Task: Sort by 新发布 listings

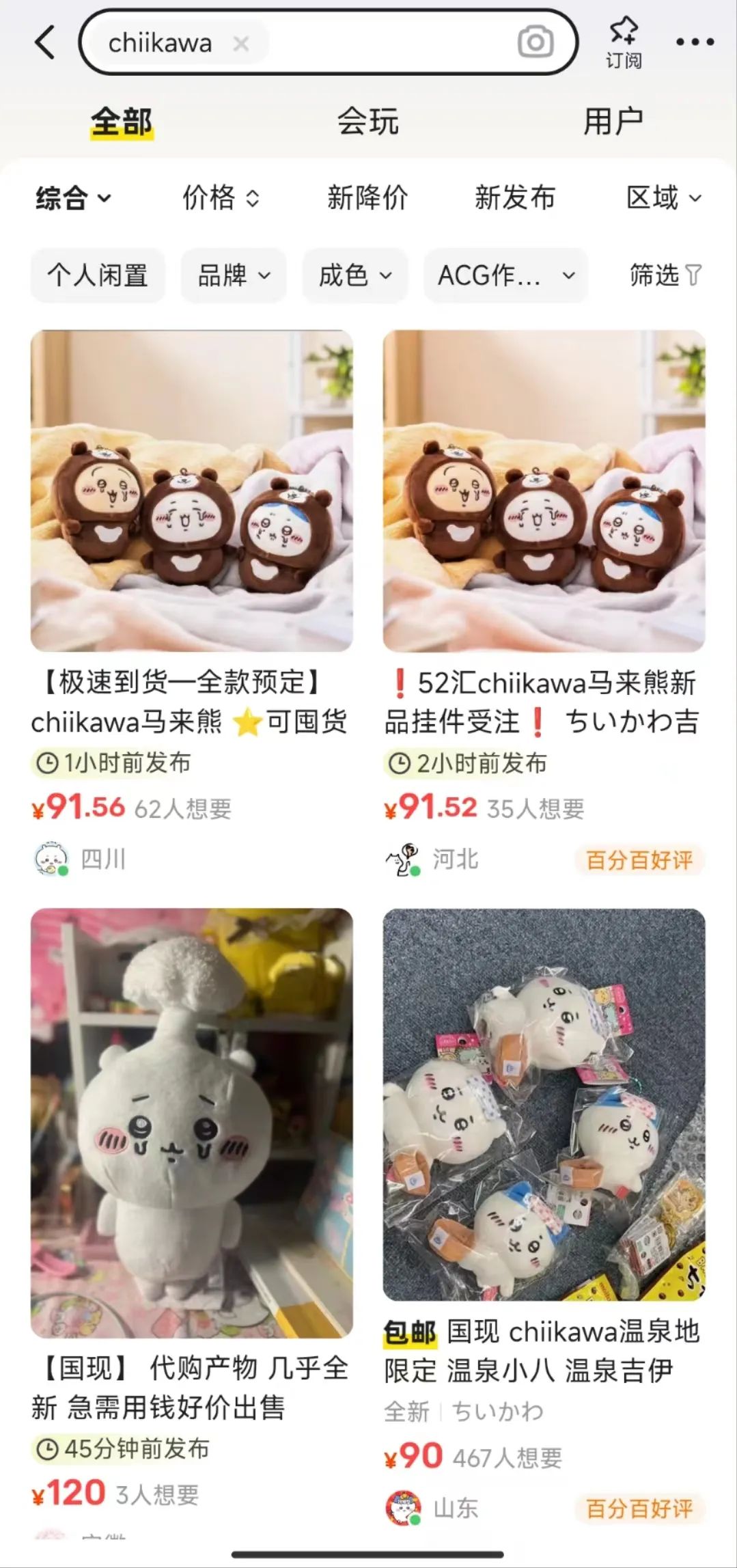Action: 515,198
